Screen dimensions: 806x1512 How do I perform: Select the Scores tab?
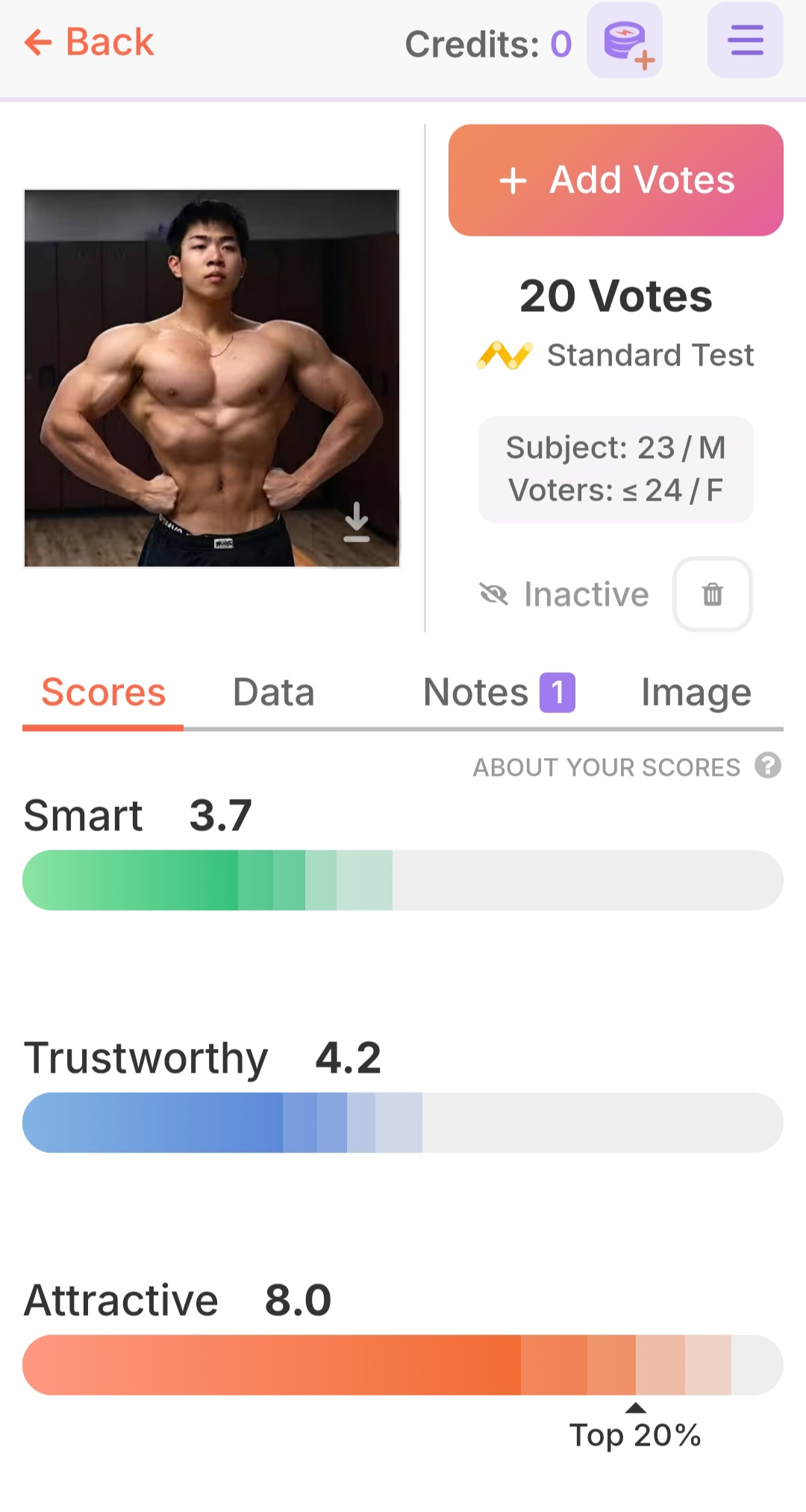click(x=103, y=692)
